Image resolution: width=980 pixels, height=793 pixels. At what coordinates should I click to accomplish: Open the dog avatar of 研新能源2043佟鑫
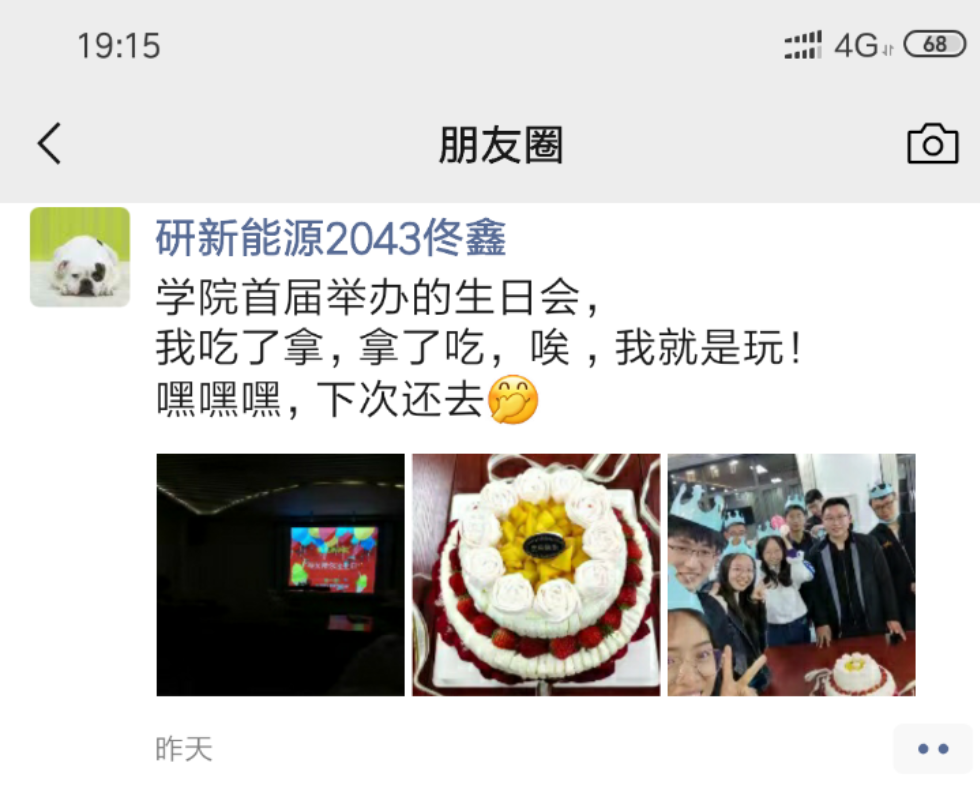coord(80,257)
